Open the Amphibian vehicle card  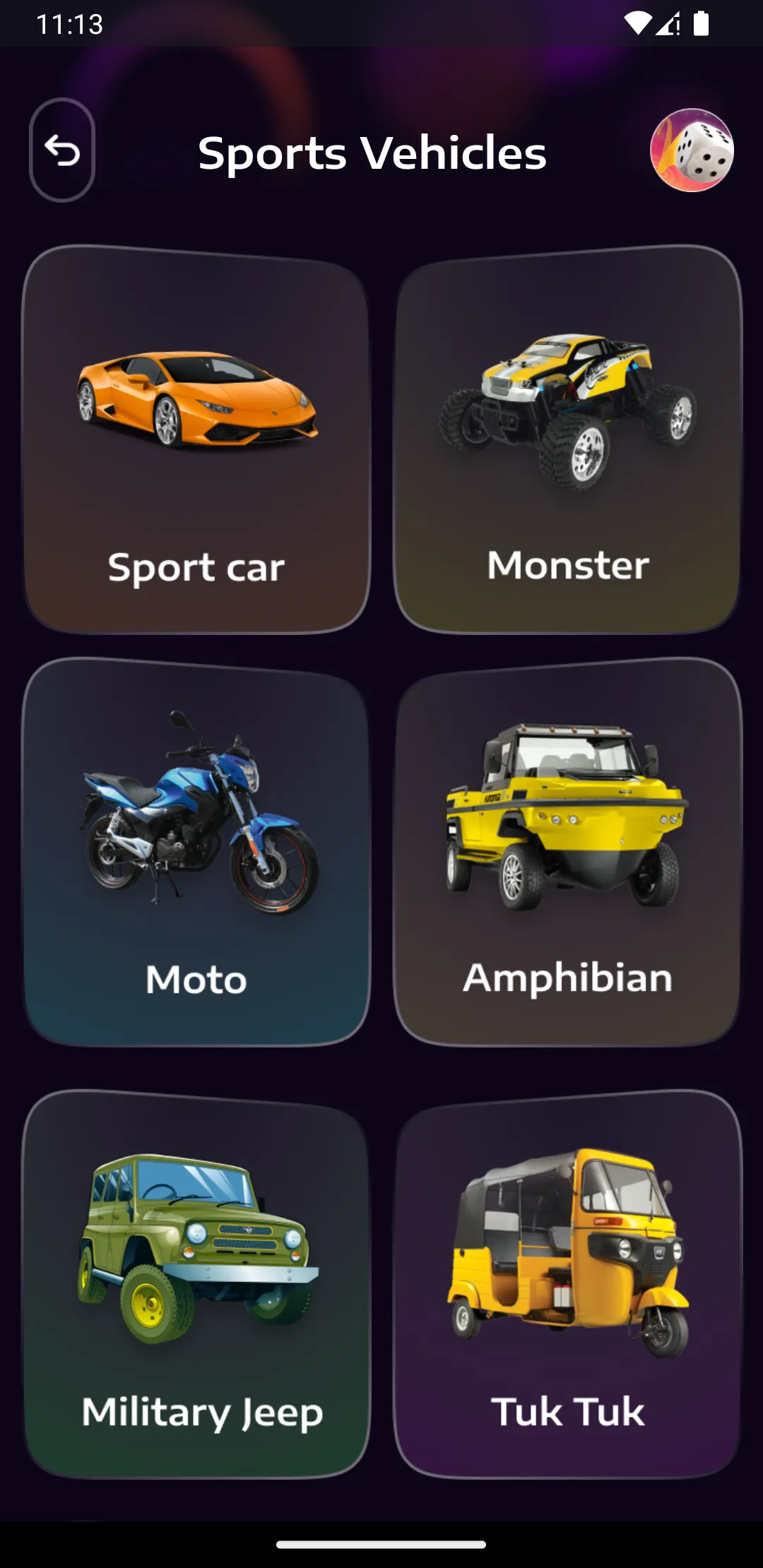click(567, 852)
